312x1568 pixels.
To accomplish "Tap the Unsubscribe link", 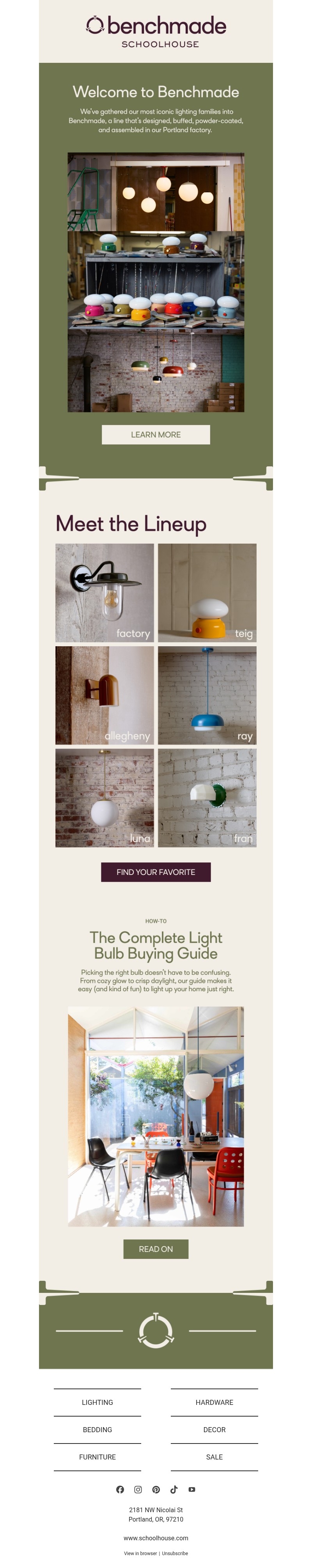I will click(175, 1553).
